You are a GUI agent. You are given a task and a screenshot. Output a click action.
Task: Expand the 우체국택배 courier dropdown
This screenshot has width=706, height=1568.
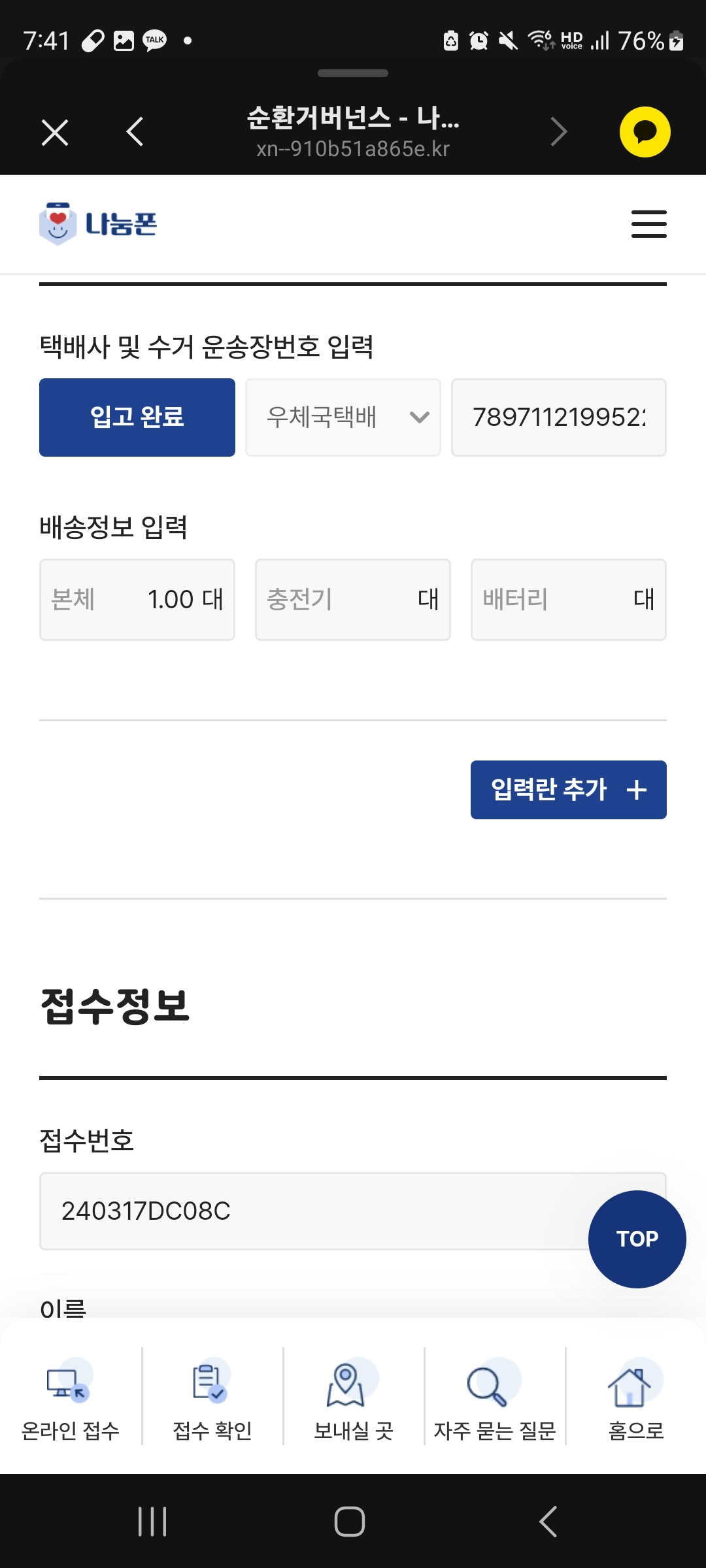point(343,417)
